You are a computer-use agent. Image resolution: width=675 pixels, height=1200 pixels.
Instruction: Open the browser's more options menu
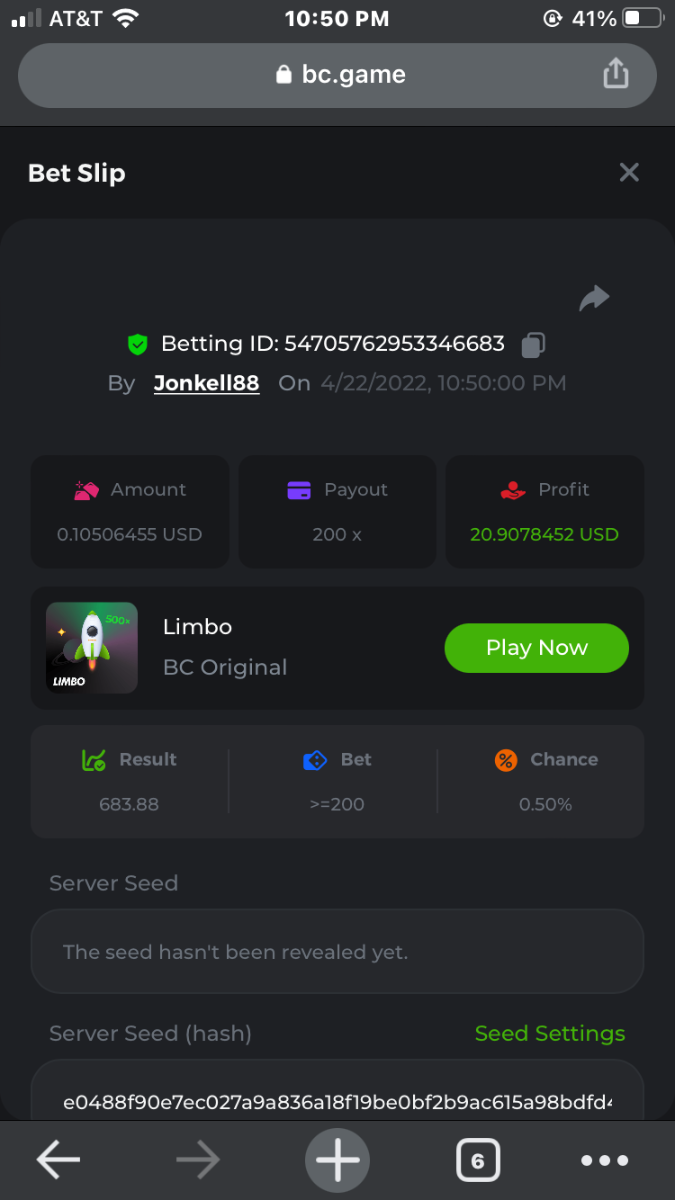coord(605,1160)
